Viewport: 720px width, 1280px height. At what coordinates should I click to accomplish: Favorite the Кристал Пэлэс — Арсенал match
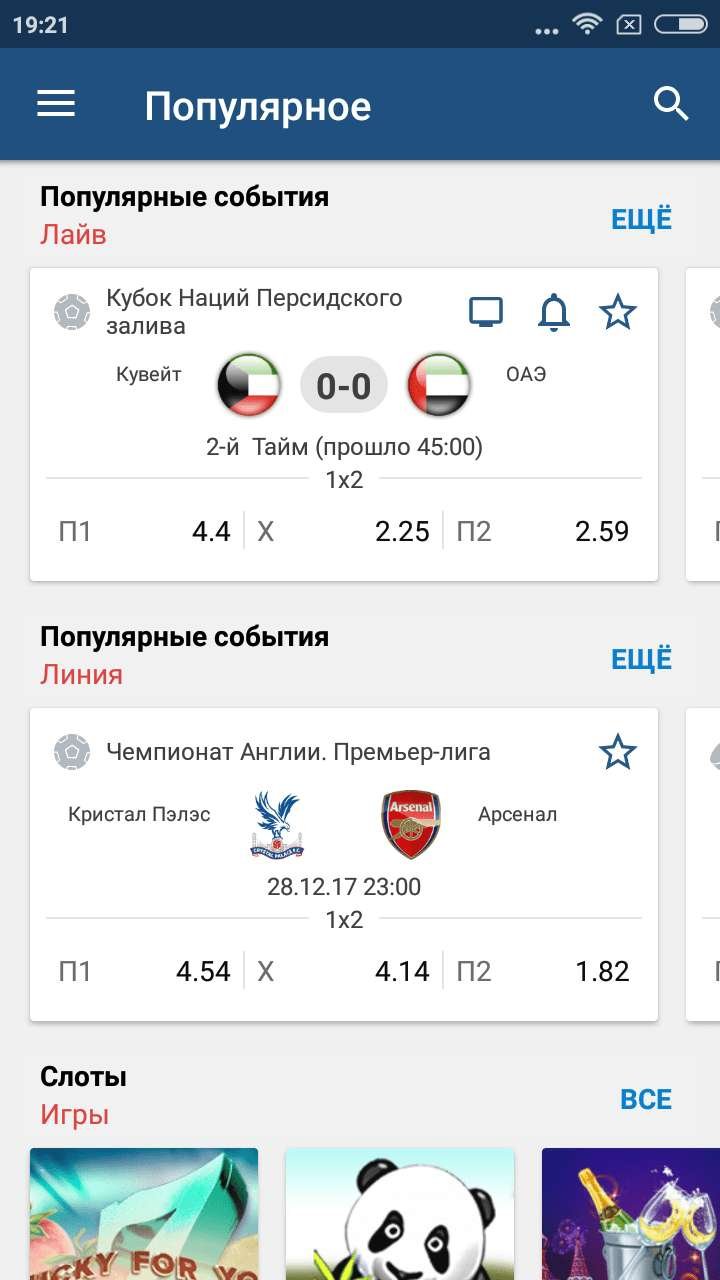pyautogui.click(x=618, y=752)
